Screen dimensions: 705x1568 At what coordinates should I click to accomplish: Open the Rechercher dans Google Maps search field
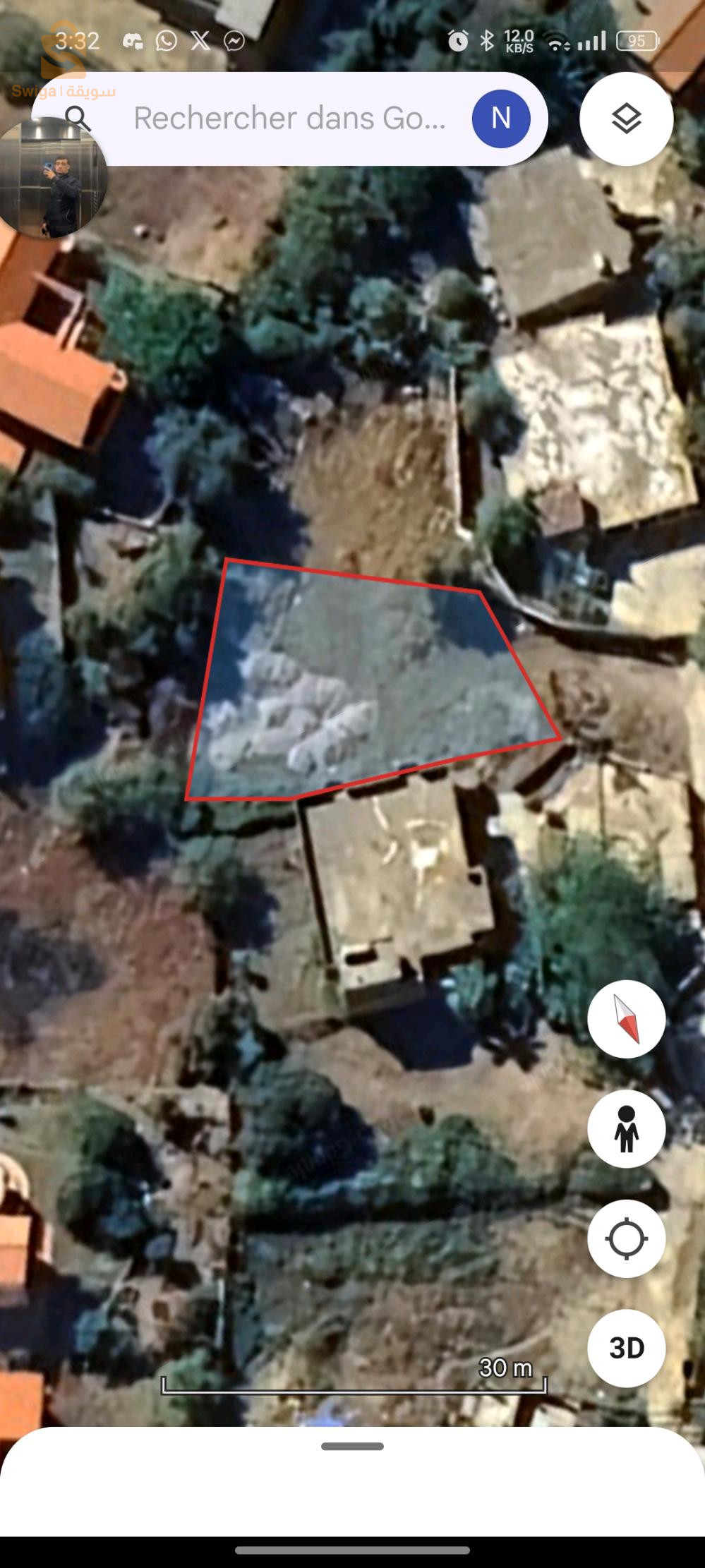click(x=289, y=119)
